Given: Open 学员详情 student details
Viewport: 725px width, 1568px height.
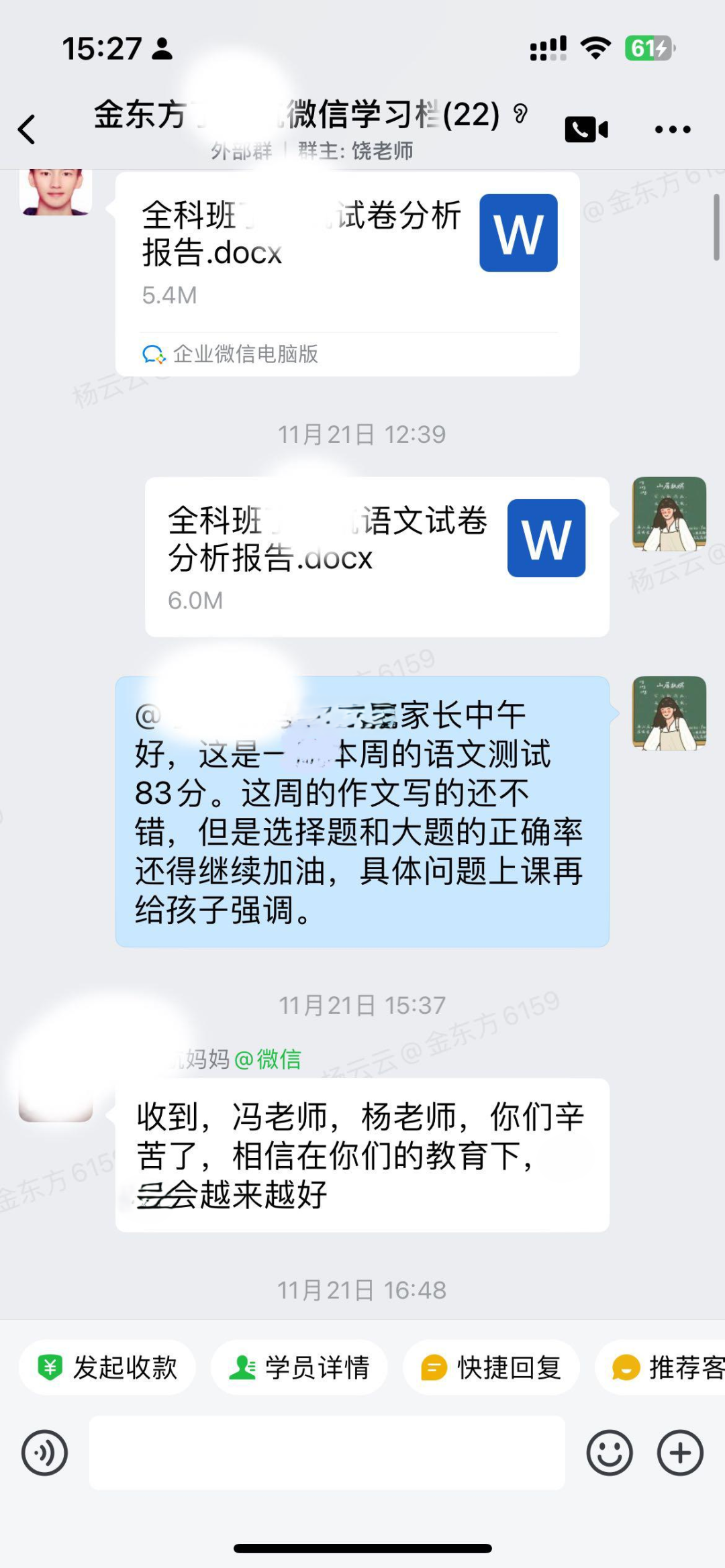Looking at the screenshot, I should (x=299, y=1367).
